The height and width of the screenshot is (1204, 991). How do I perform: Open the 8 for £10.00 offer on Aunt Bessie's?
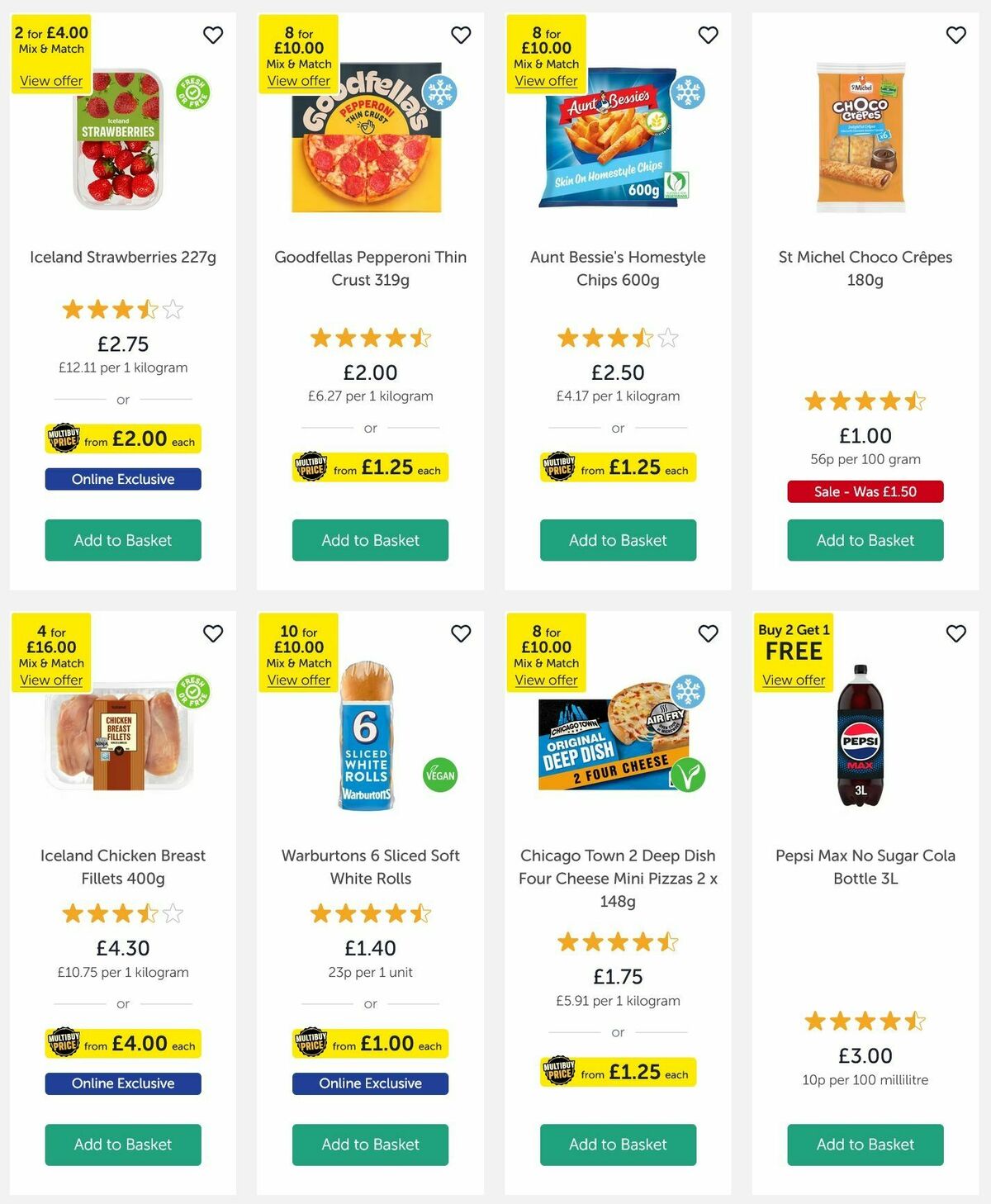pos(546,80)
